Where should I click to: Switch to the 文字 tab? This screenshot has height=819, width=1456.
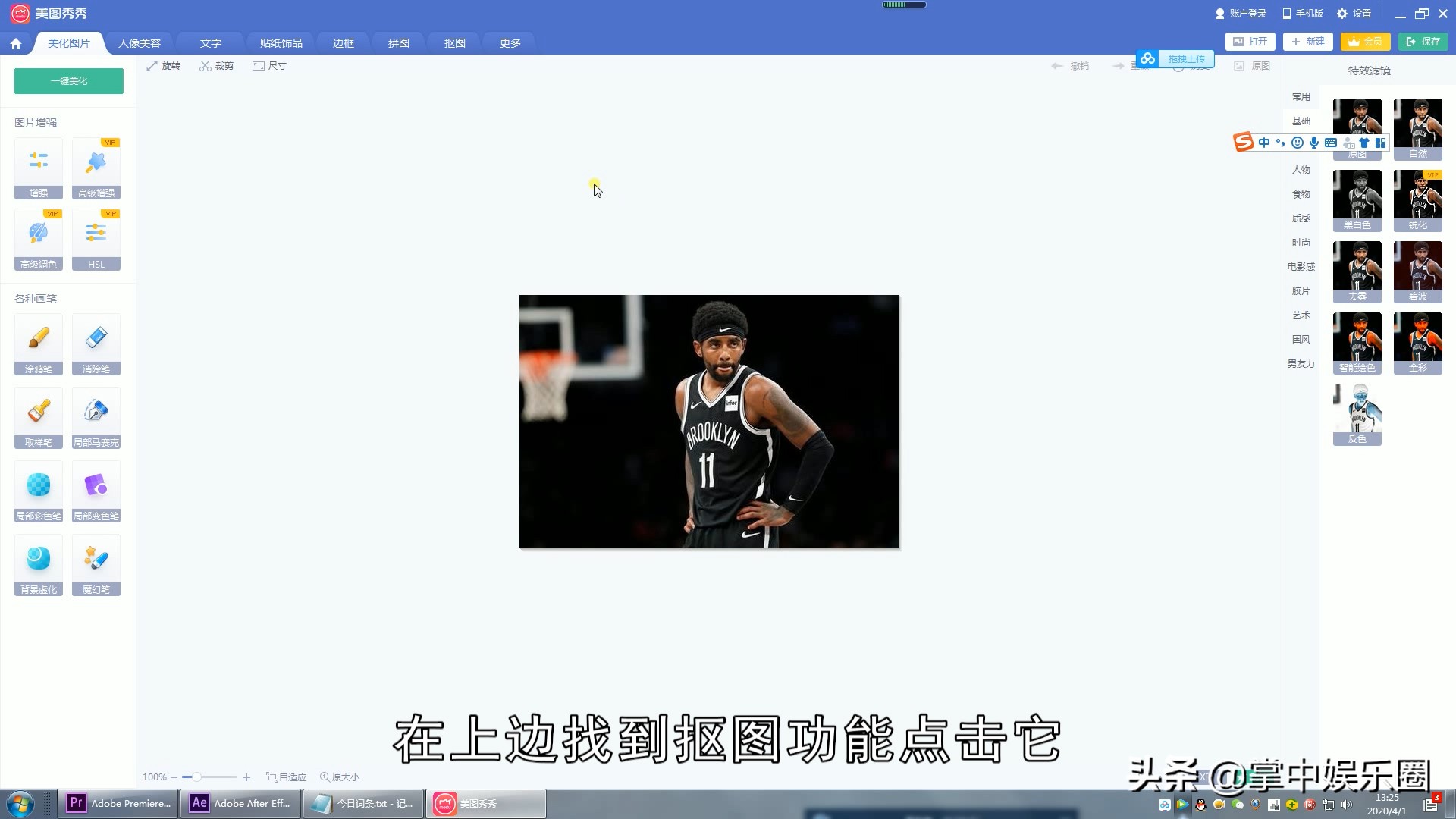pyautogui.click(x=210, y=43)
